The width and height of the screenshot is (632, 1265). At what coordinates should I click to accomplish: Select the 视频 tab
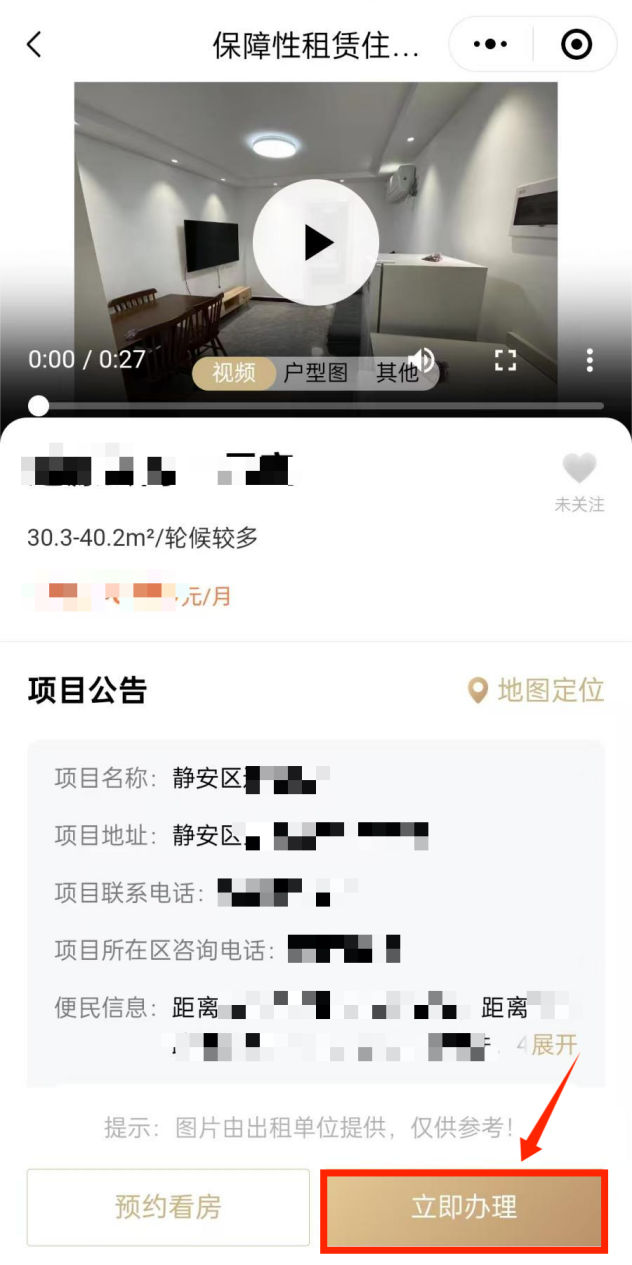tap(234, 373)
